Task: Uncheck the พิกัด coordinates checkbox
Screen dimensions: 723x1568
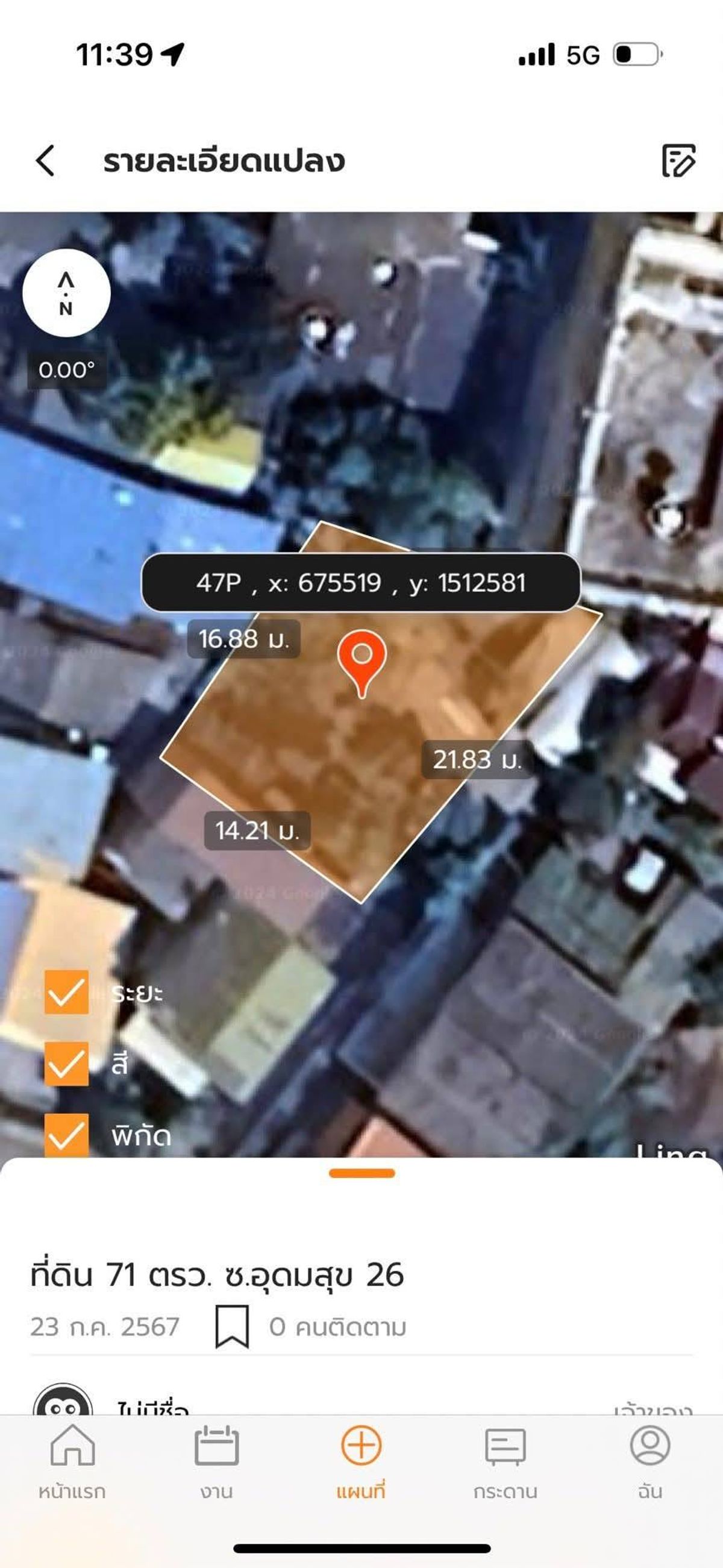Action: (66, 1135)
